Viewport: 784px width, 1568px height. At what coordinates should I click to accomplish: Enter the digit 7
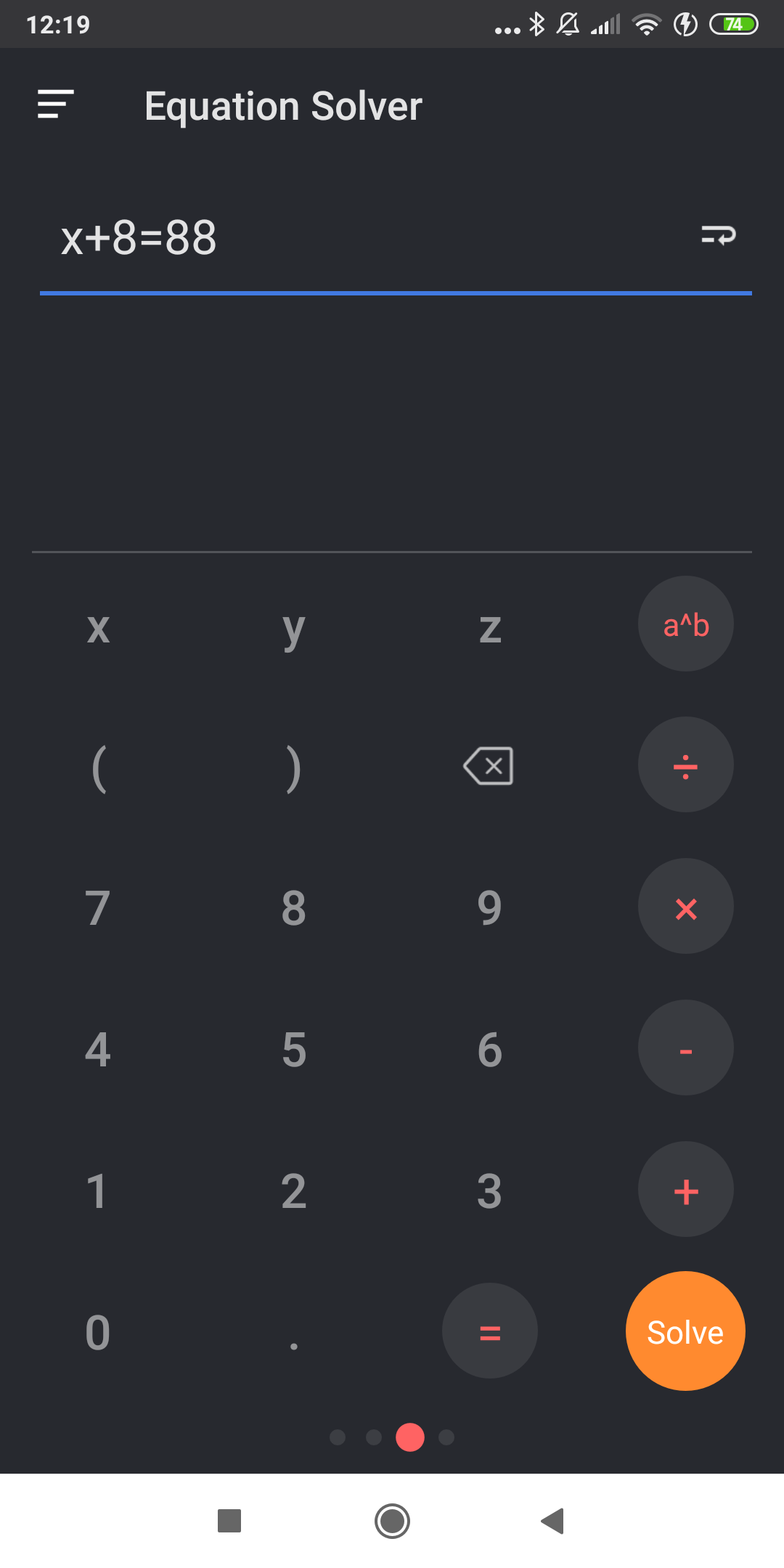click(x=98, y=907)
